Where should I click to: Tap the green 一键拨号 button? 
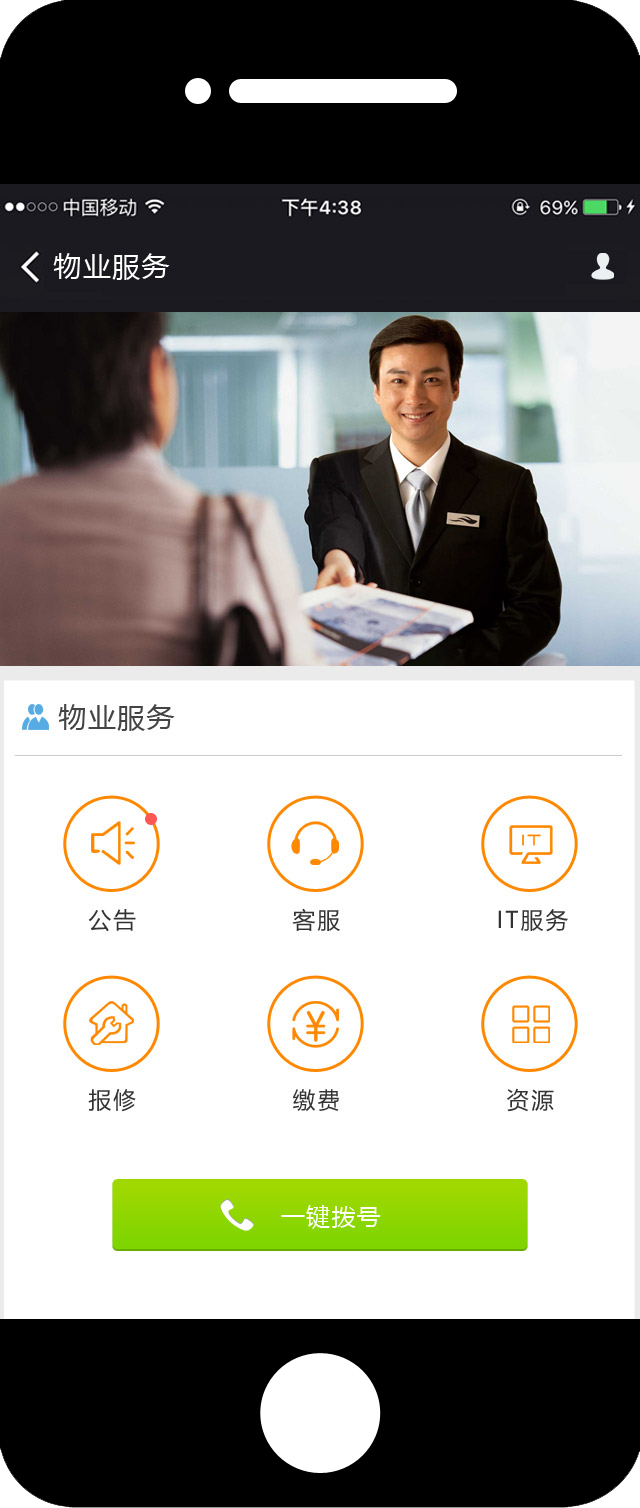click(319, 1215)
